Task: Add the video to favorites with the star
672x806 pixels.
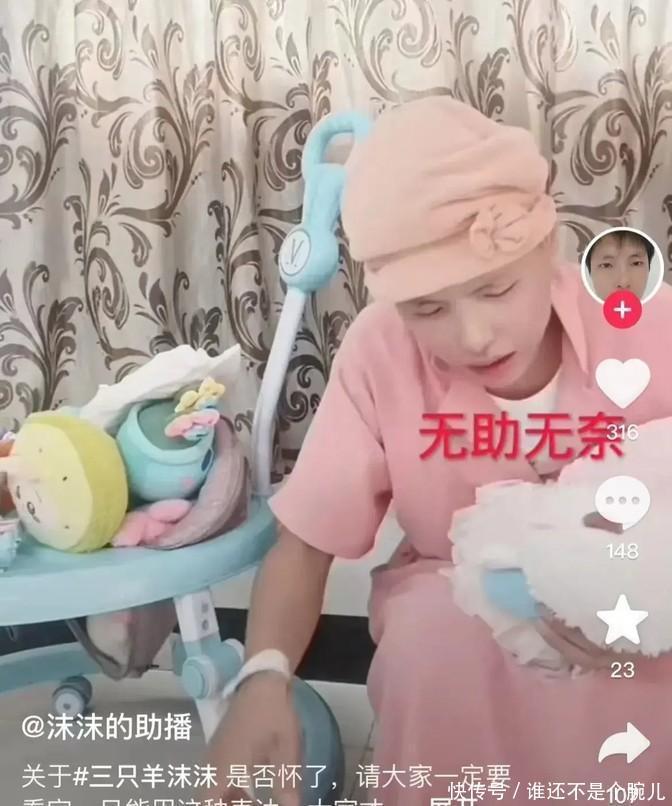Action: tap(622, 620)
